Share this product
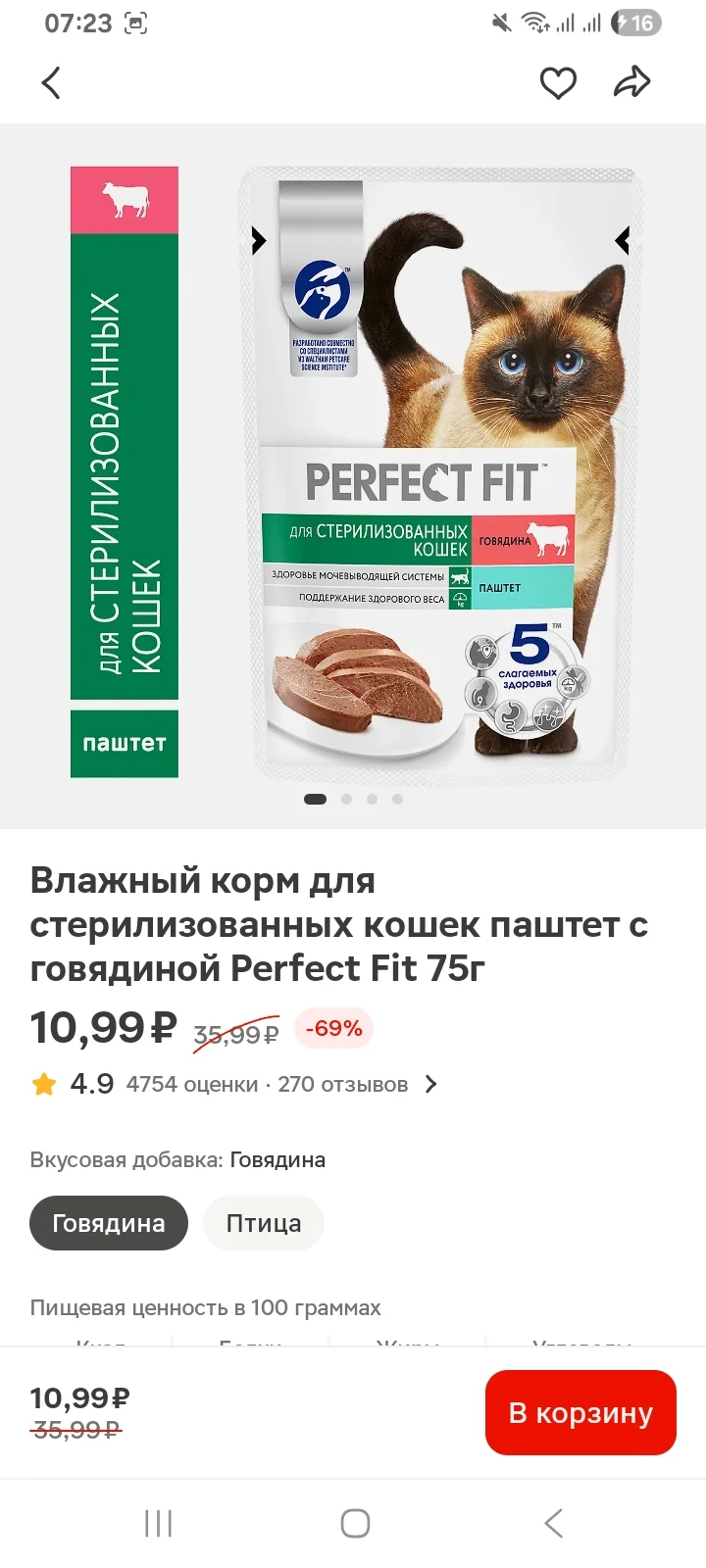 pos(632,83)
